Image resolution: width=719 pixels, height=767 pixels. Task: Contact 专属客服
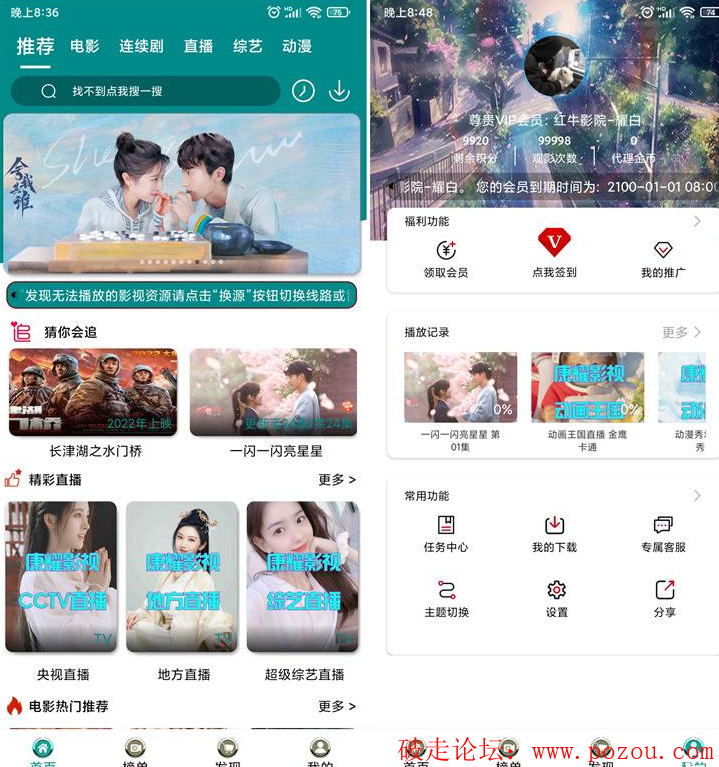(663, 534)
